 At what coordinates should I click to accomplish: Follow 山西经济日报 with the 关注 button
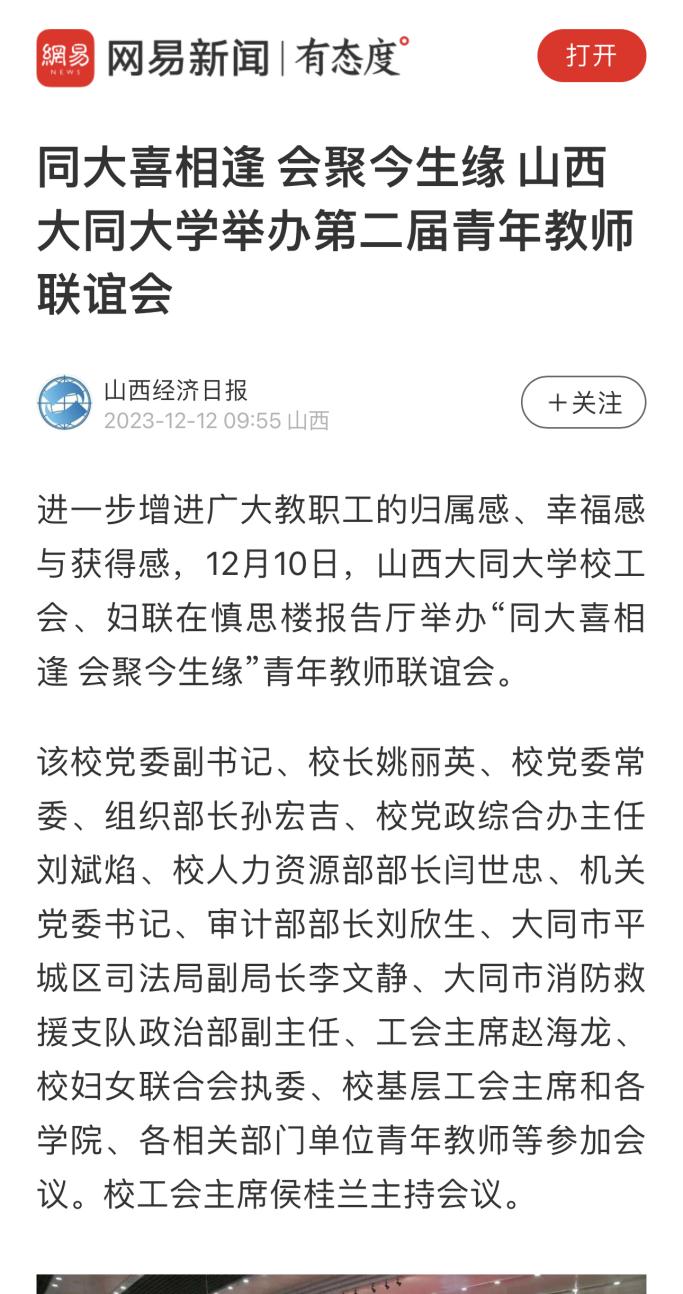coord(583,403)
